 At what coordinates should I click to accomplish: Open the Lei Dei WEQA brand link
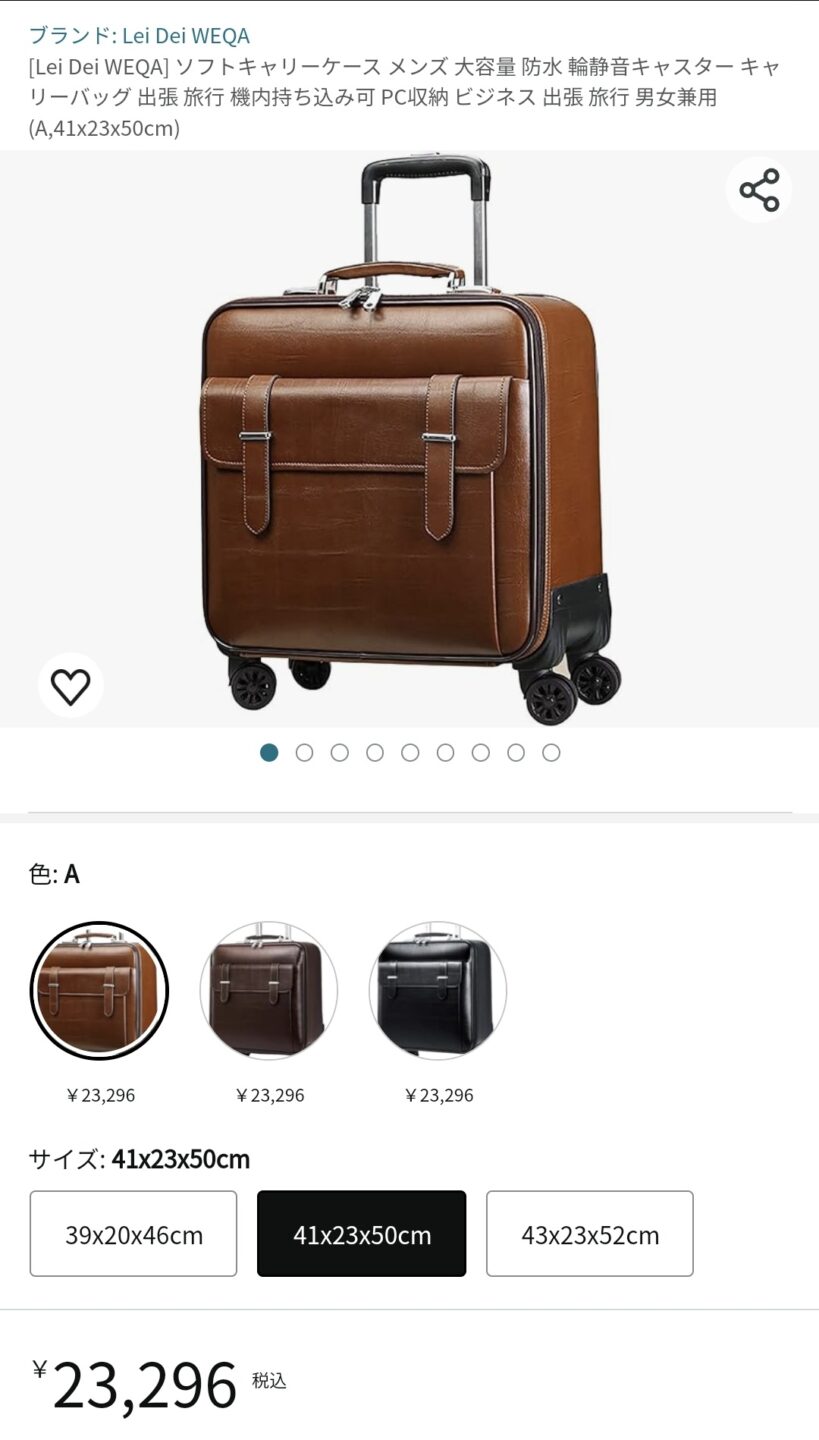tap(139, 36)
